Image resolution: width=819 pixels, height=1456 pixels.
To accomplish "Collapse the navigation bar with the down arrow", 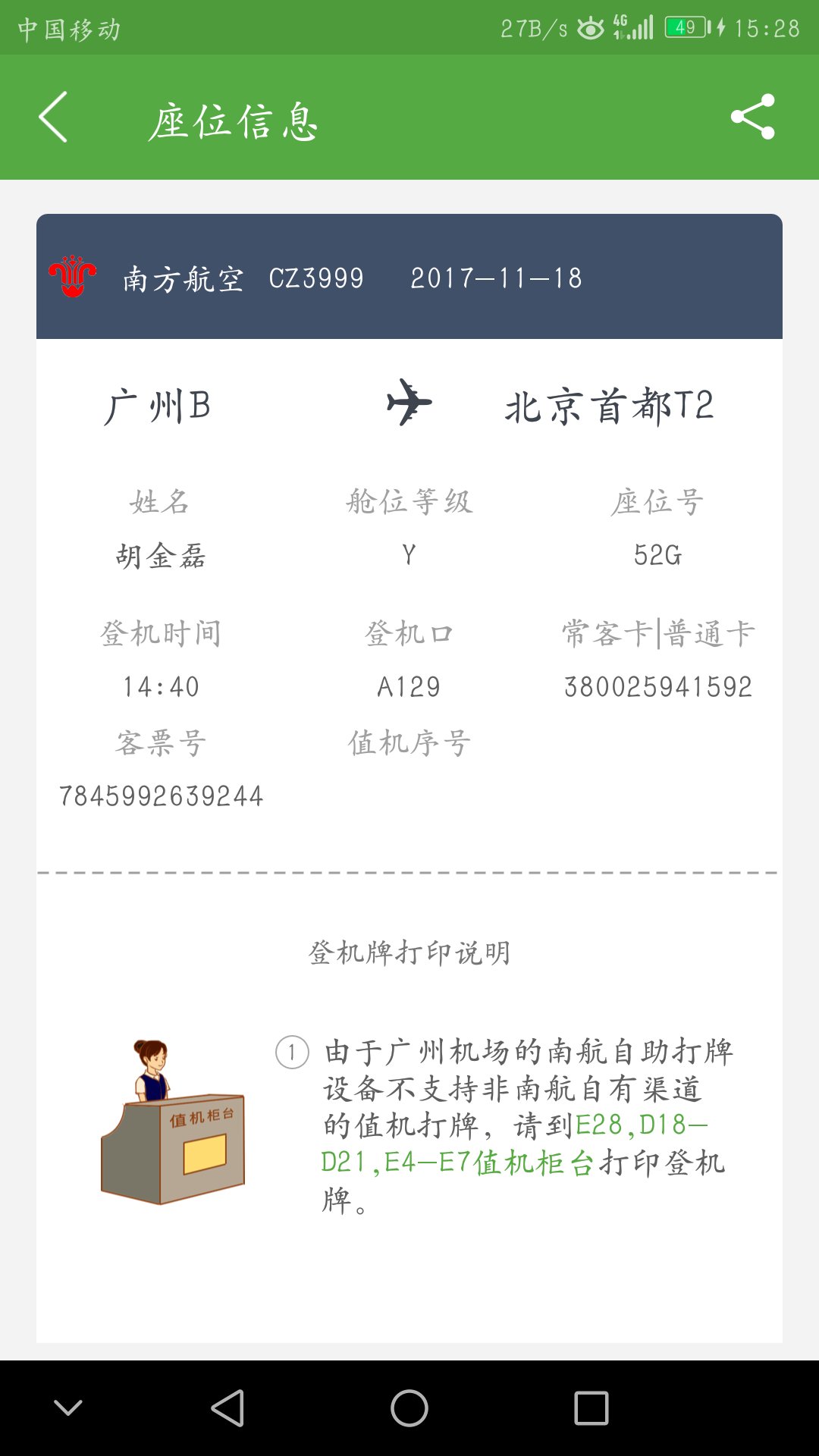I will 68,1408.
